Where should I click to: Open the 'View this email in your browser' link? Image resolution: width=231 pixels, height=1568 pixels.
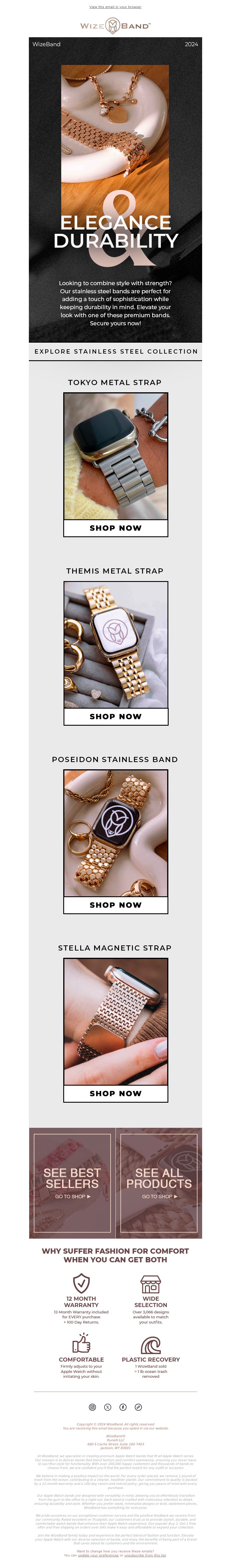[115, 7]
